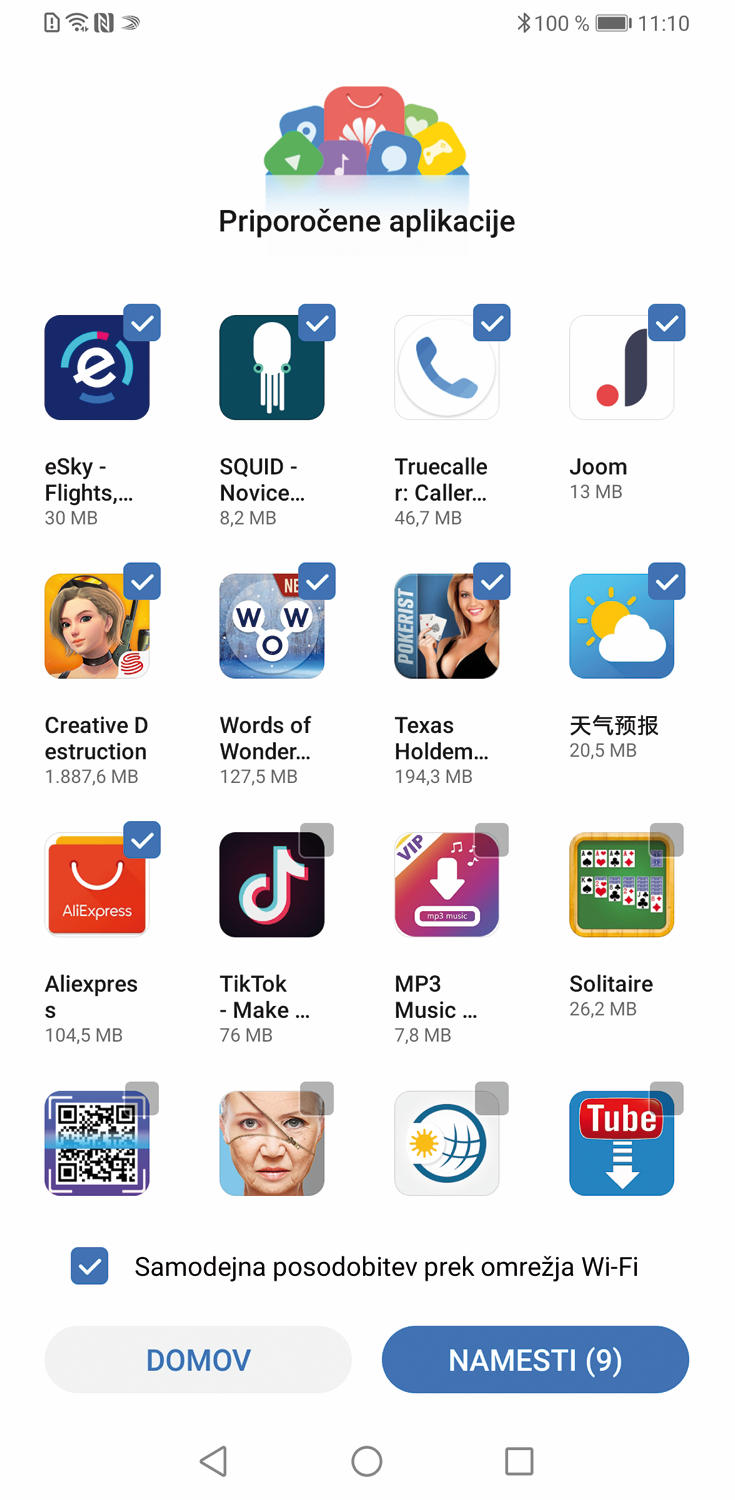The height and width of the screenshot is (1500, 735).
Task: Go back using system navigation
Action: [213, 1461]
